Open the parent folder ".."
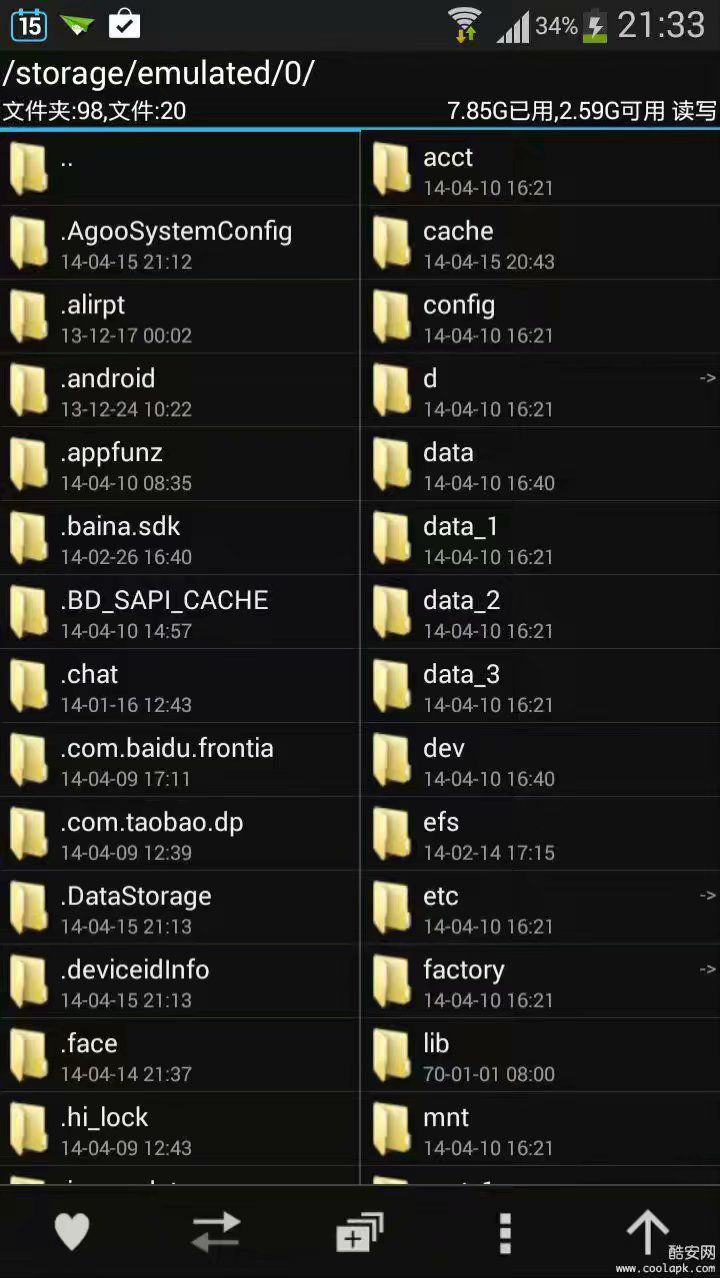The height and width of the screenshot is (1278, 720). (180, 169)
